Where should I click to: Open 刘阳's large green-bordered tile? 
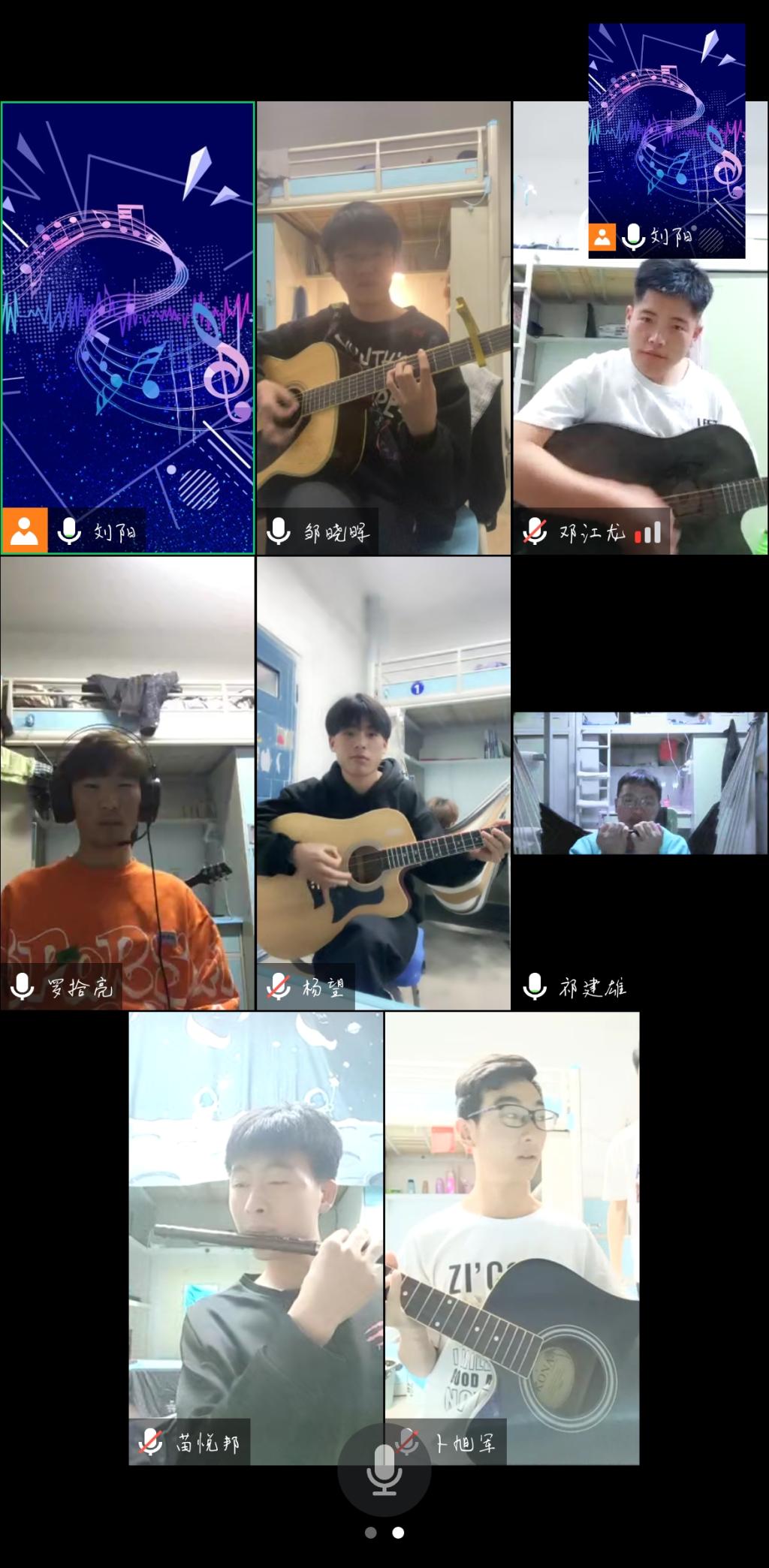(127, 328)
